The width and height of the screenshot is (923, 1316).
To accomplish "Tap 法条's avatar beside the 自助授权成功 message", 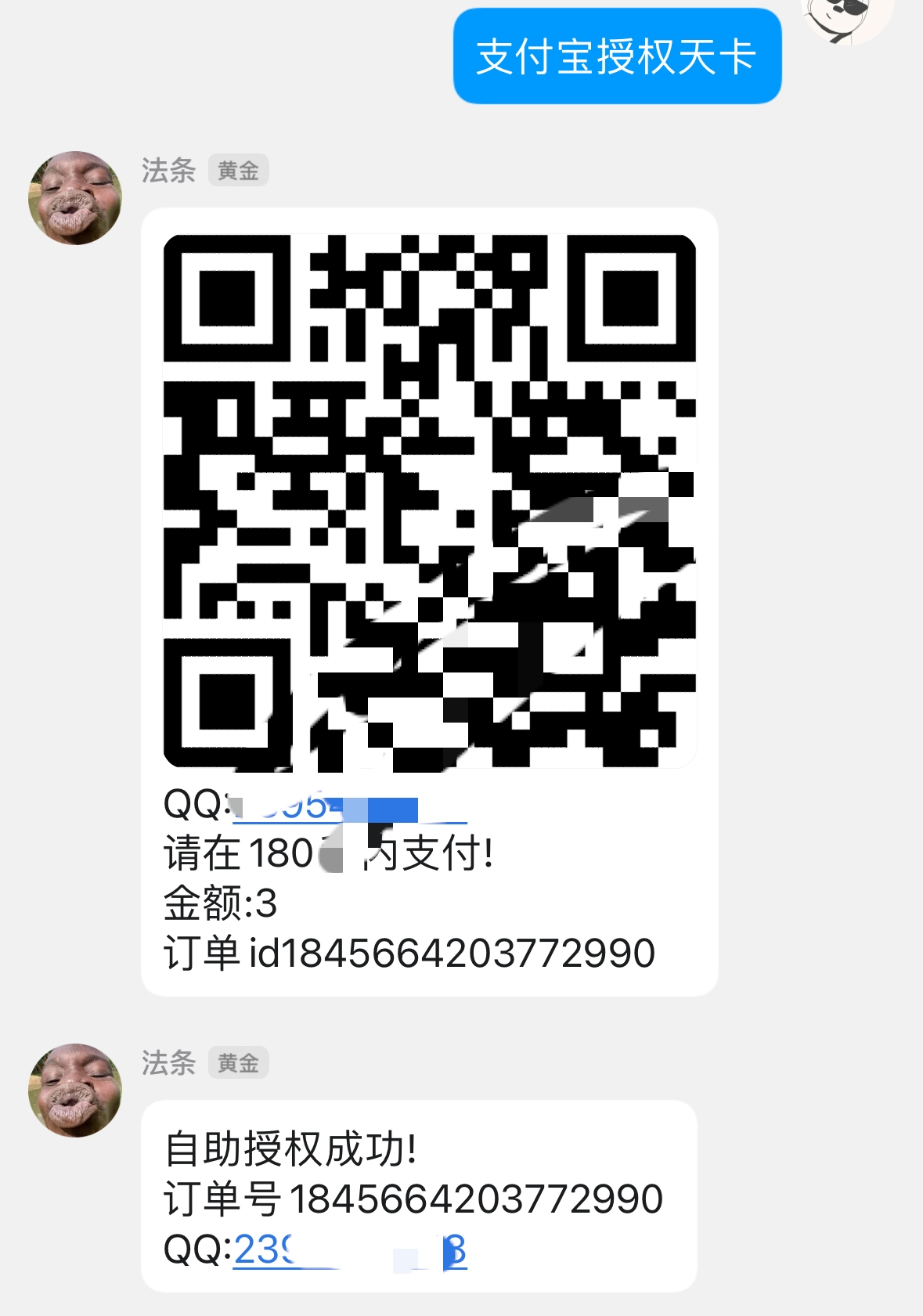I will pos(75,1090).
